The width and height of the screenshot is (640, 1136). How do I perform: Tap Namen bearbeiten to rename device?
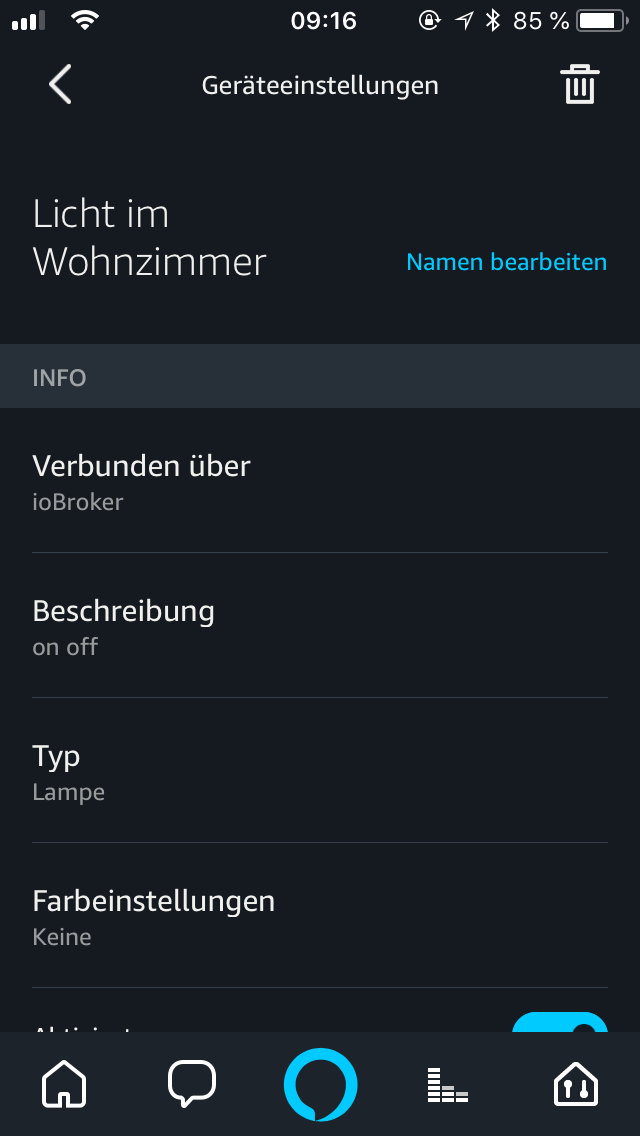pos(506,262)
